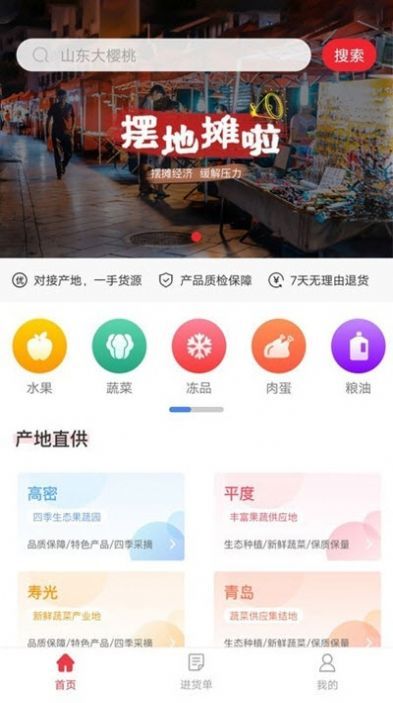
Task: Tap the 山东大樱桃 search box
Action: tap(164, 55)
